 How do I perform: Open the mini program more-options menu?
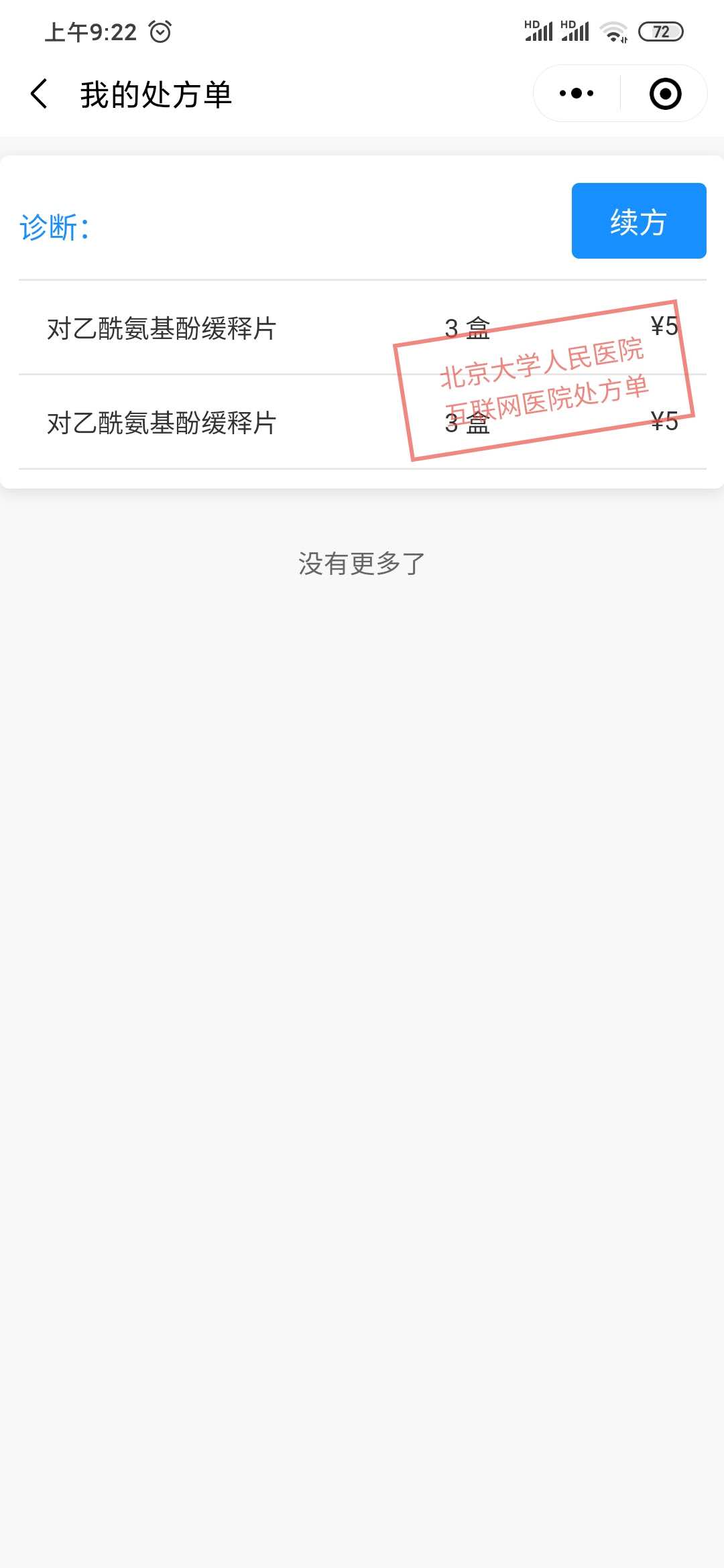(577, 94)
